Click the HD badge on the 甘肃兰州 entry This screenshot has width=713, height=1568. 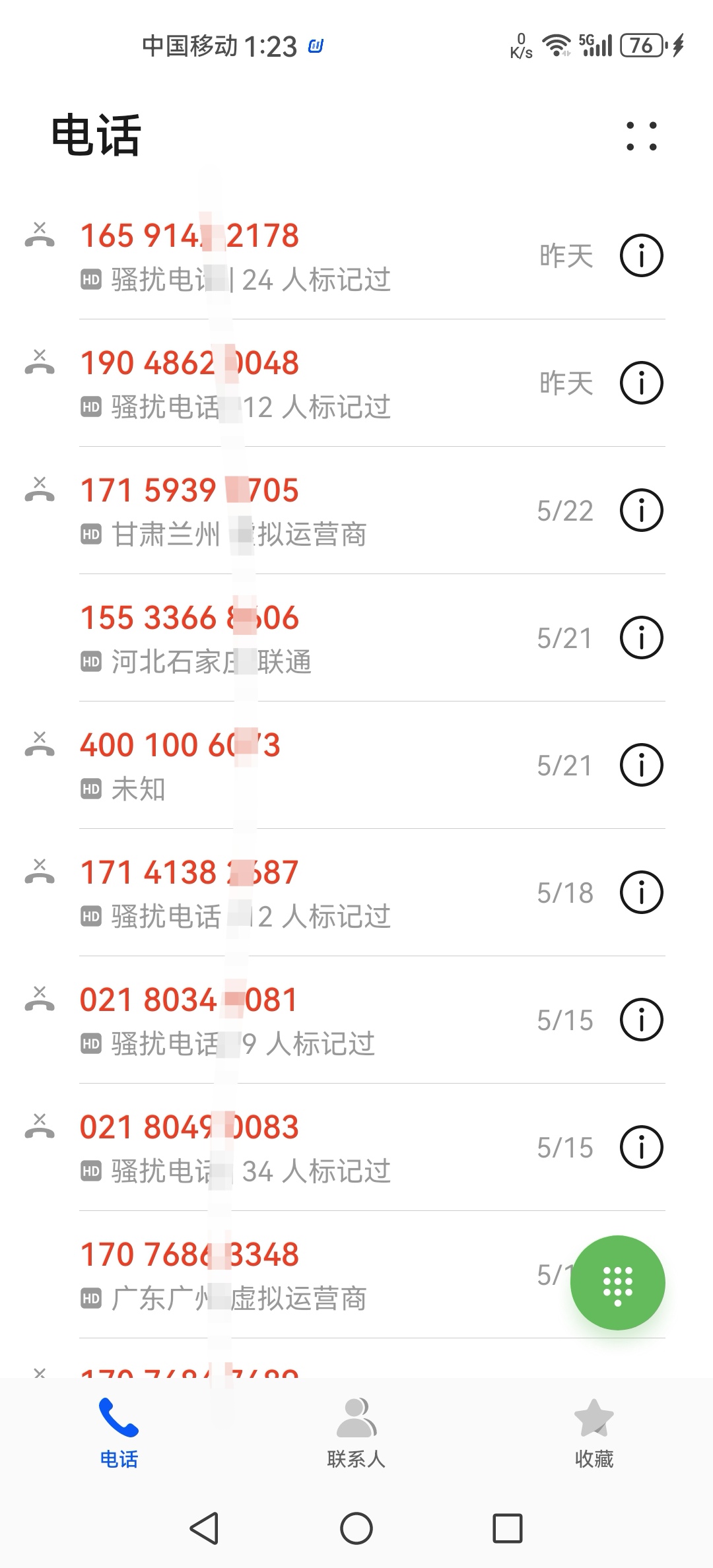click(92, 531)
